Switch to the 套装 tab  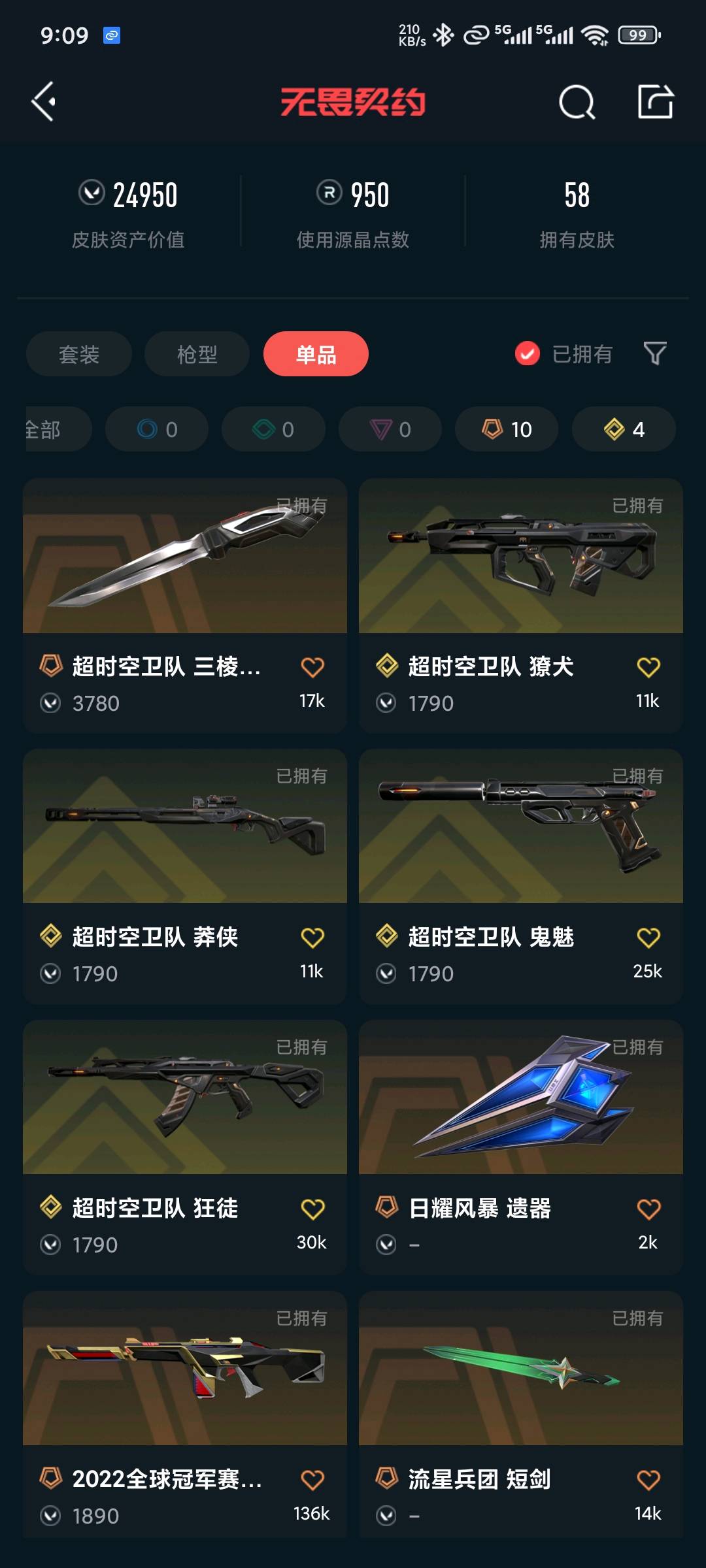pos(79,354)
